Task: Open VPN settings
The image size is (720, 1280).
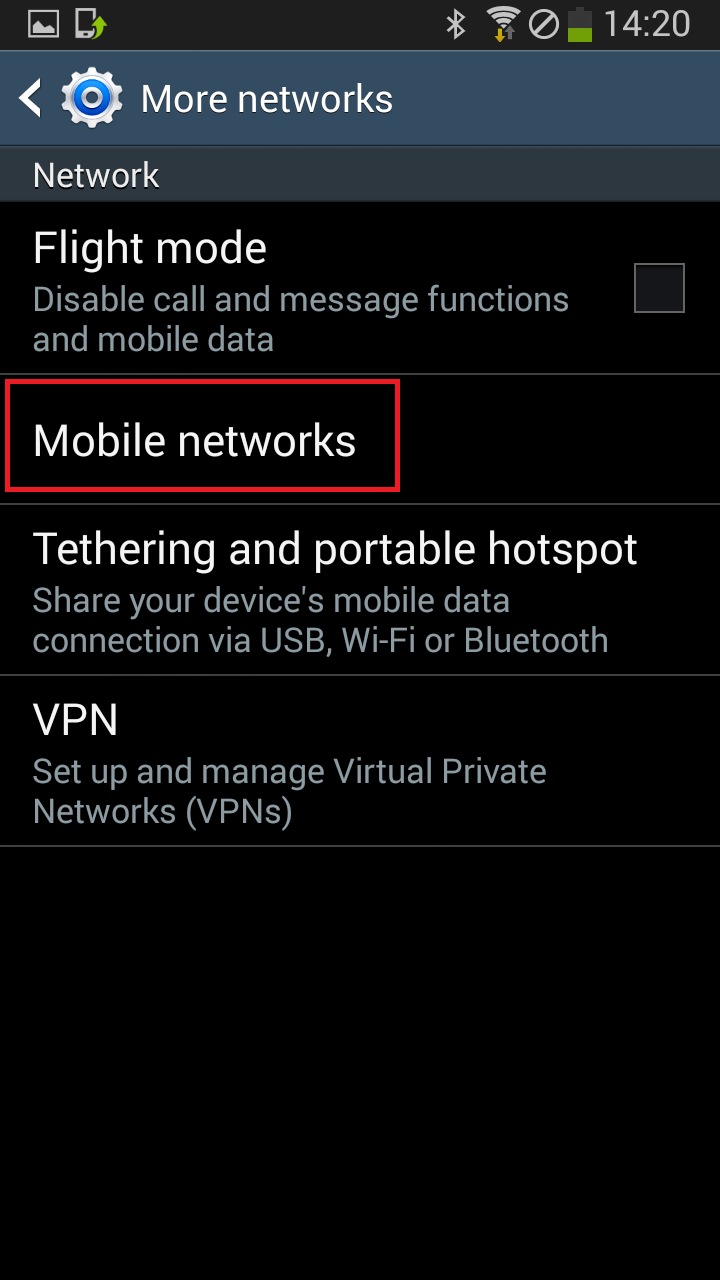Action: [x=360, y=761]
